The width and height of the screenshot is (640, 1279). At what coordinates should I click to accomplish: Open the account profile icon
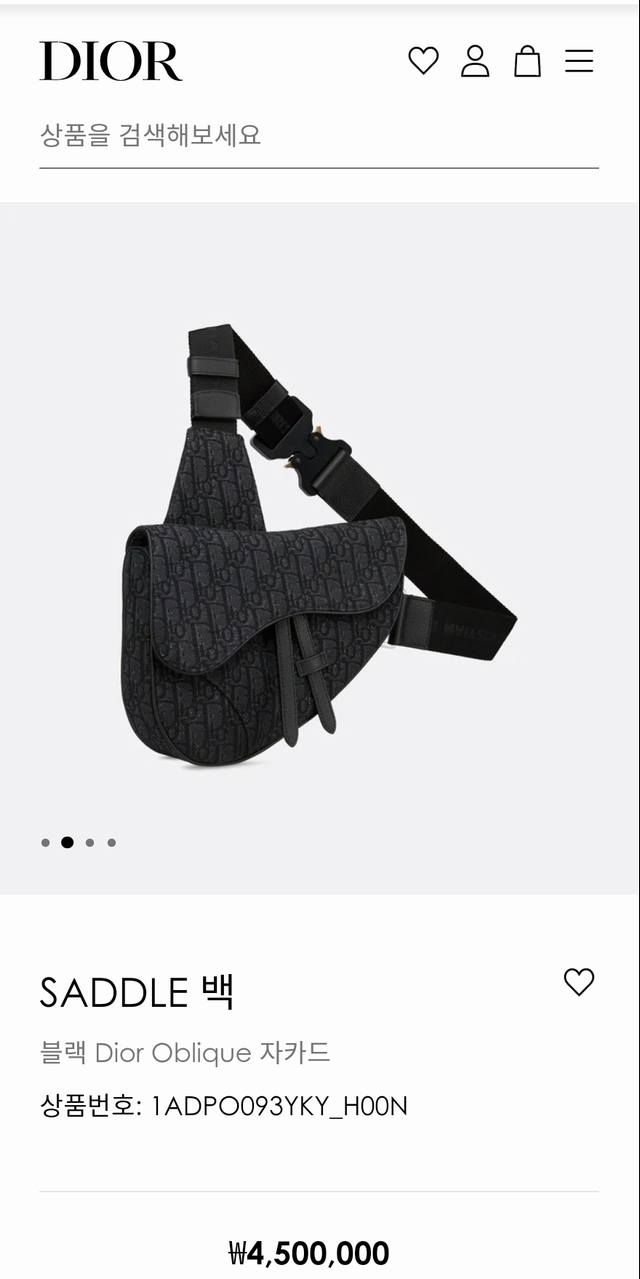click(x=475, y=61)
